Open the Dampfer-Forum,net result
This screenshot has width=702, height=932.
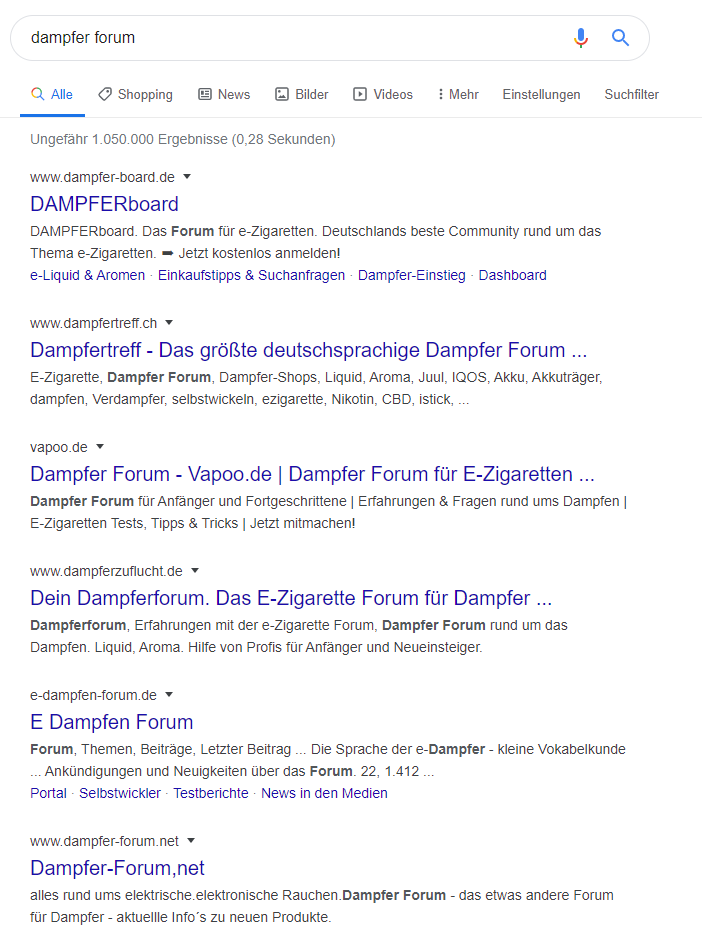tap(117, 868)
